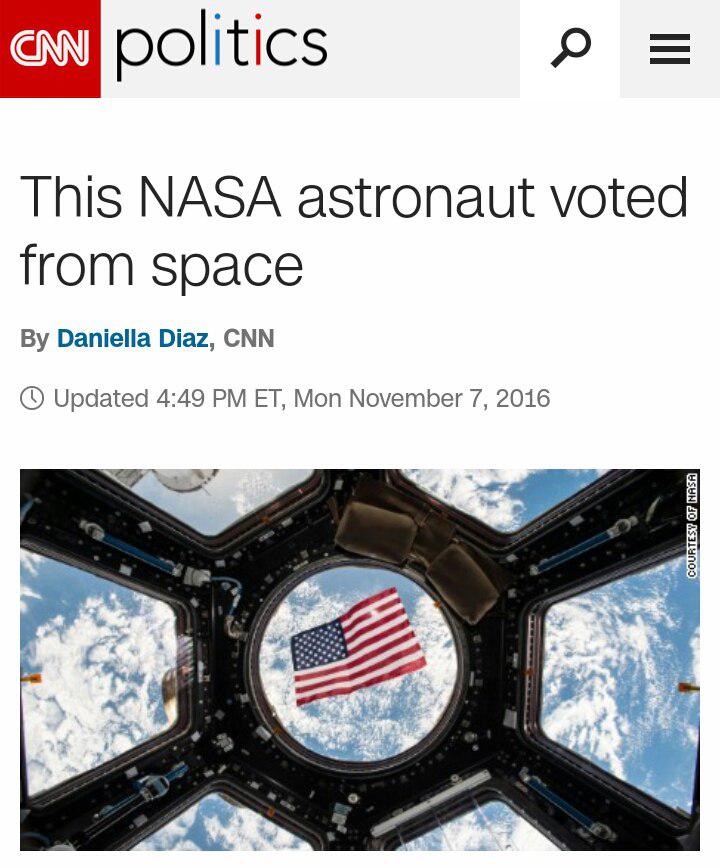This screenshot has height=868, width=720.
Task: Open the politics section header link
Action: coord(221,46)
